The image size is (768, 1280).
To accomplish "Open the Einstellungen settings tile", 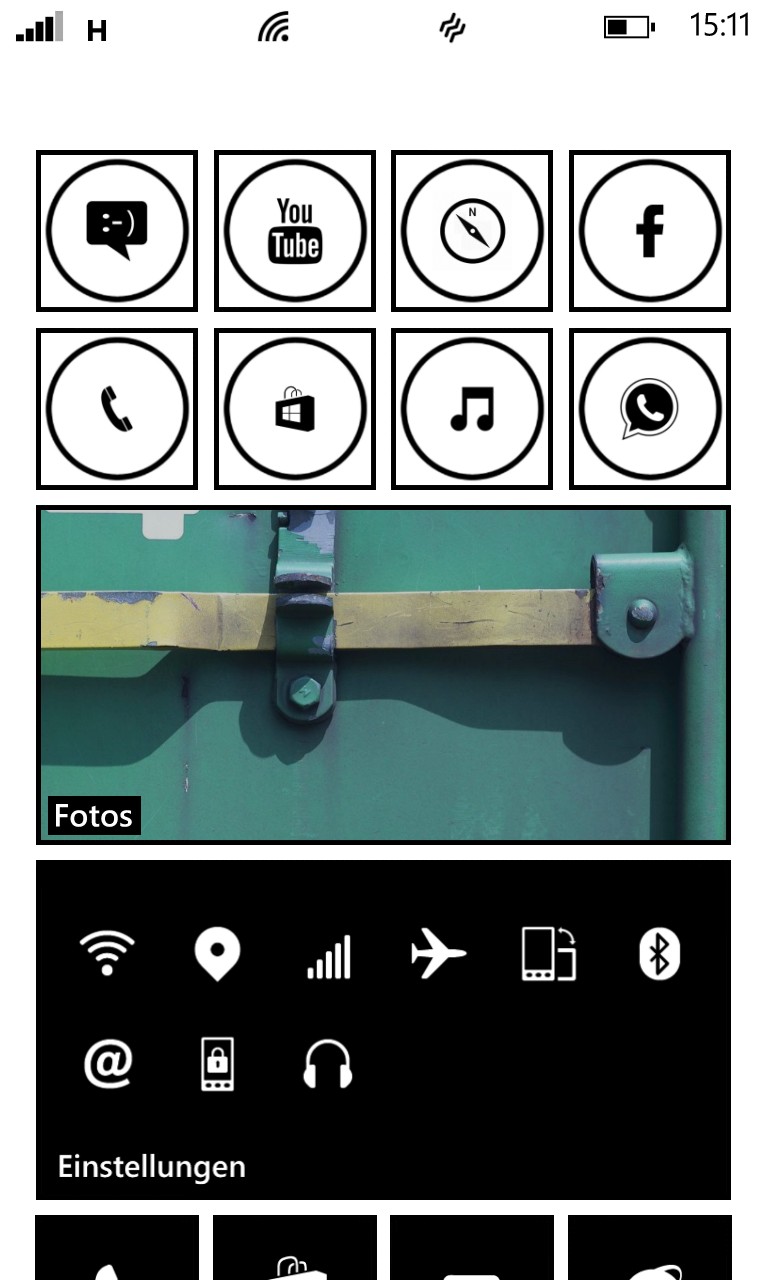I will (x=383, y=1030).
